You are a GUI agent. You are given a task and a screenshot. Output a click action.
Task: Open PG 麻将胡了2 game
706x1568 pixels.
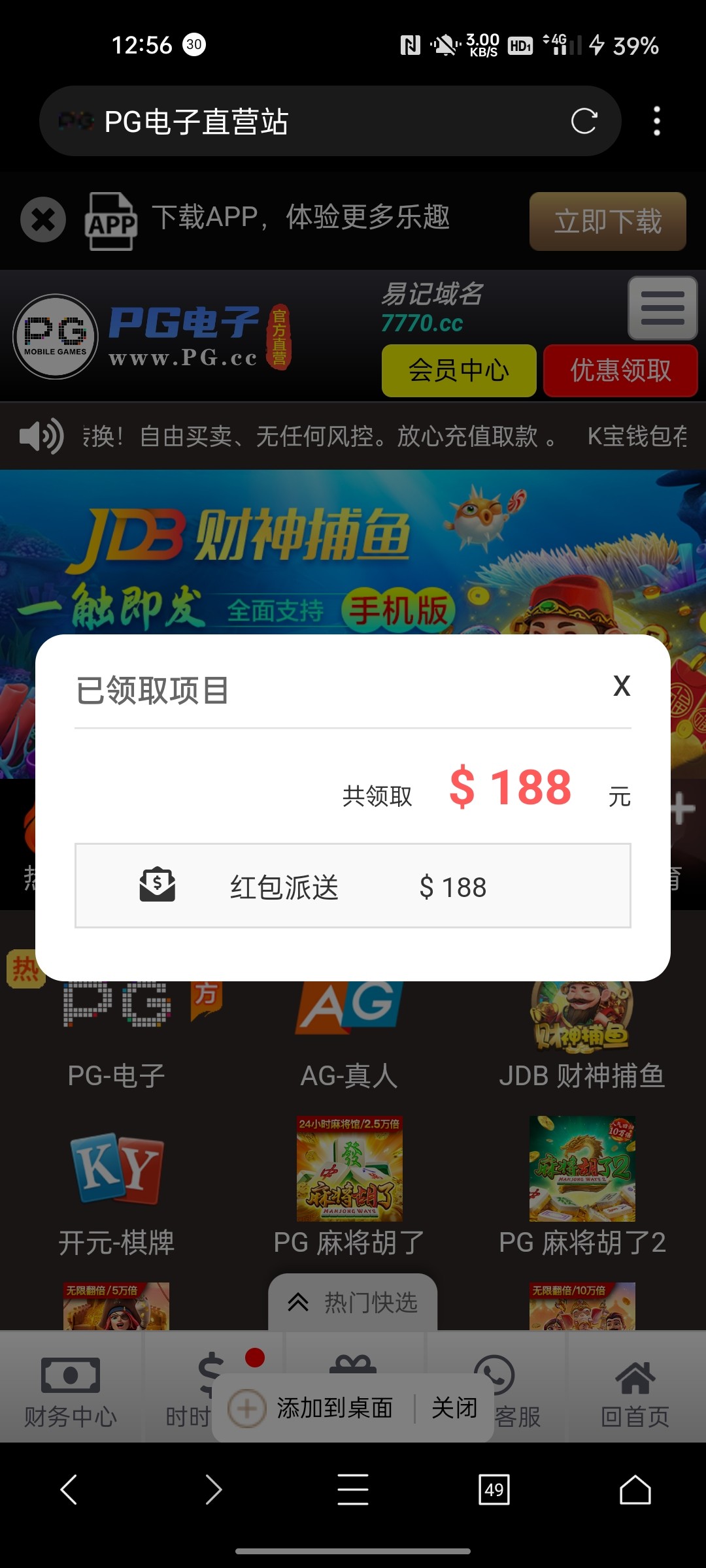582,1189
